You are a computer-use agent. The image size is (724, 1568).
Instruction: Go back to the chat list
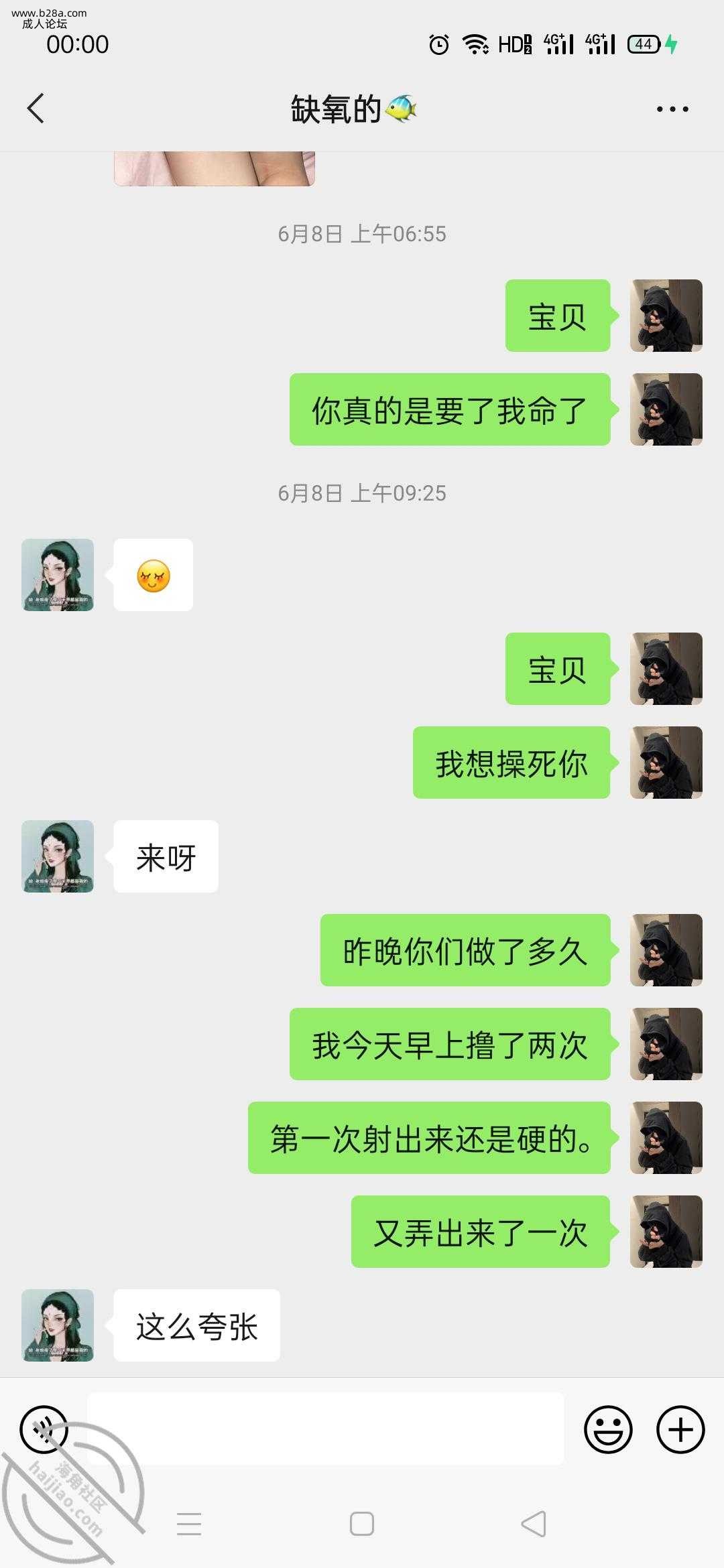click(x=36, y=109)
